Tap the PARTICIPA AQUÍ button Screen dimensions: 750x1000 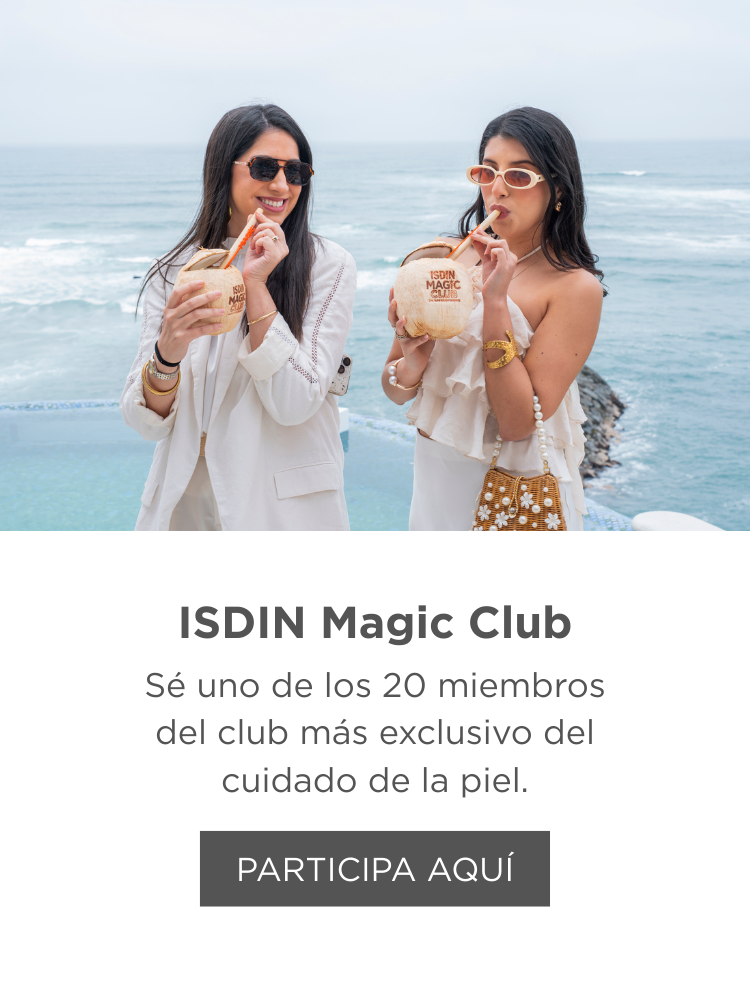pos(375,868)
